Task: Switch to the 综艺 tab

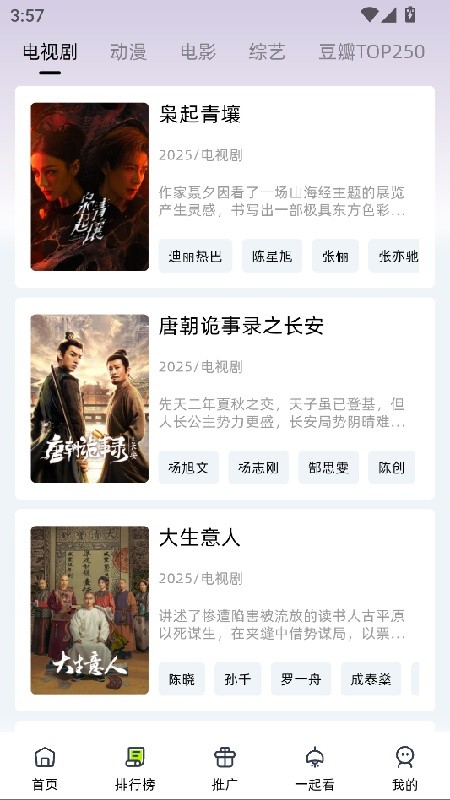Action: pos(267,52)
